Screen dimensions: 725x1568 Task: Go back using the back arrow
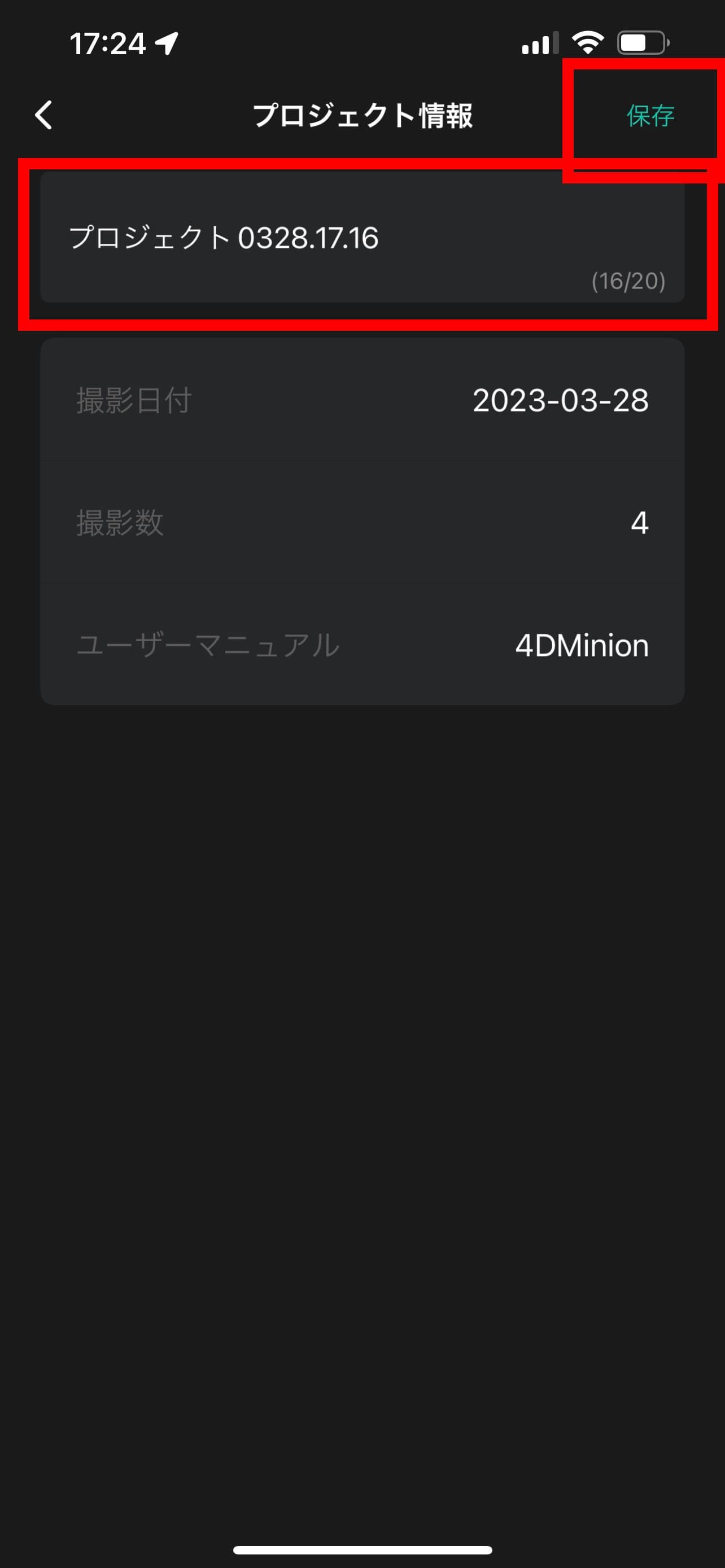[x=44, y=115]
